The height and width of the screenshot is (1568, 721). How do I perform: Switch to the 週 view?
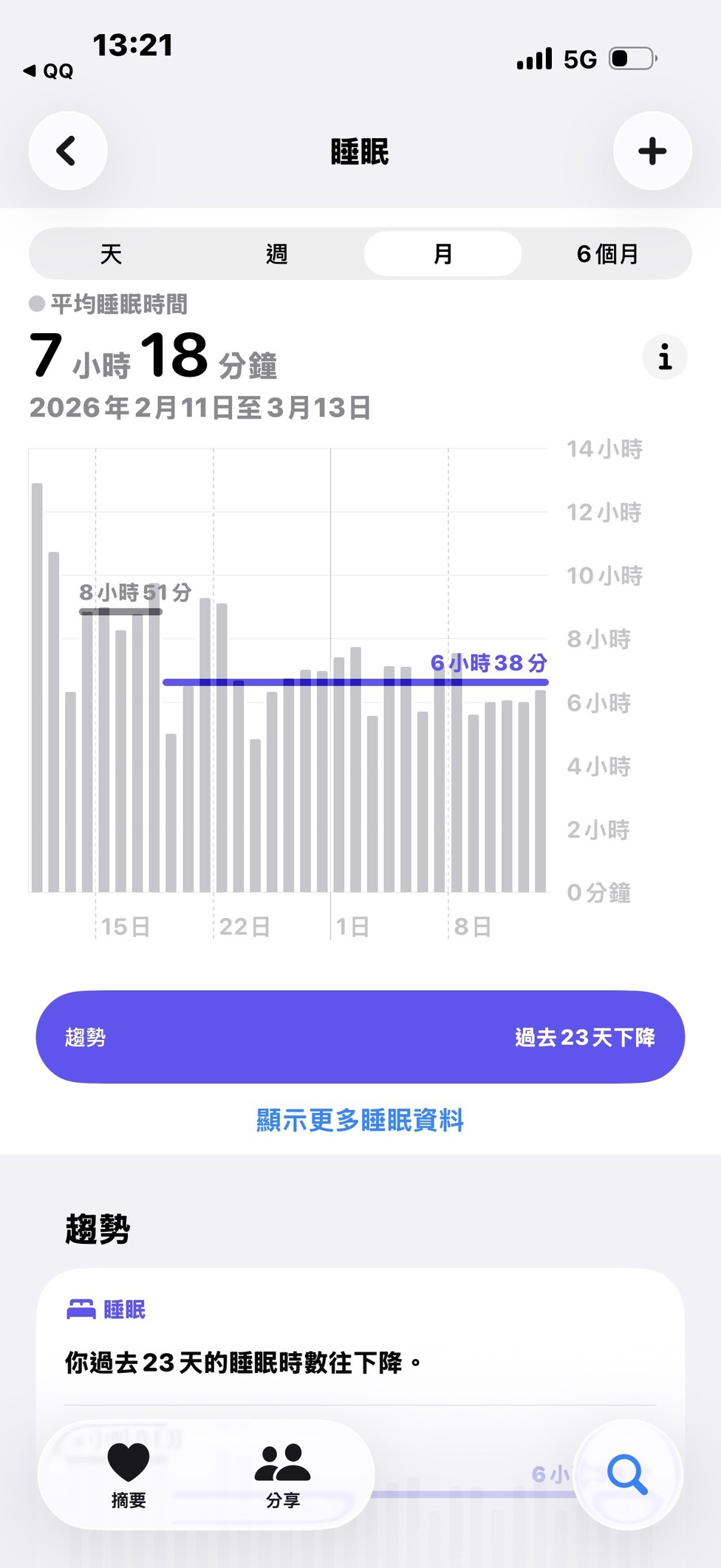277,254
